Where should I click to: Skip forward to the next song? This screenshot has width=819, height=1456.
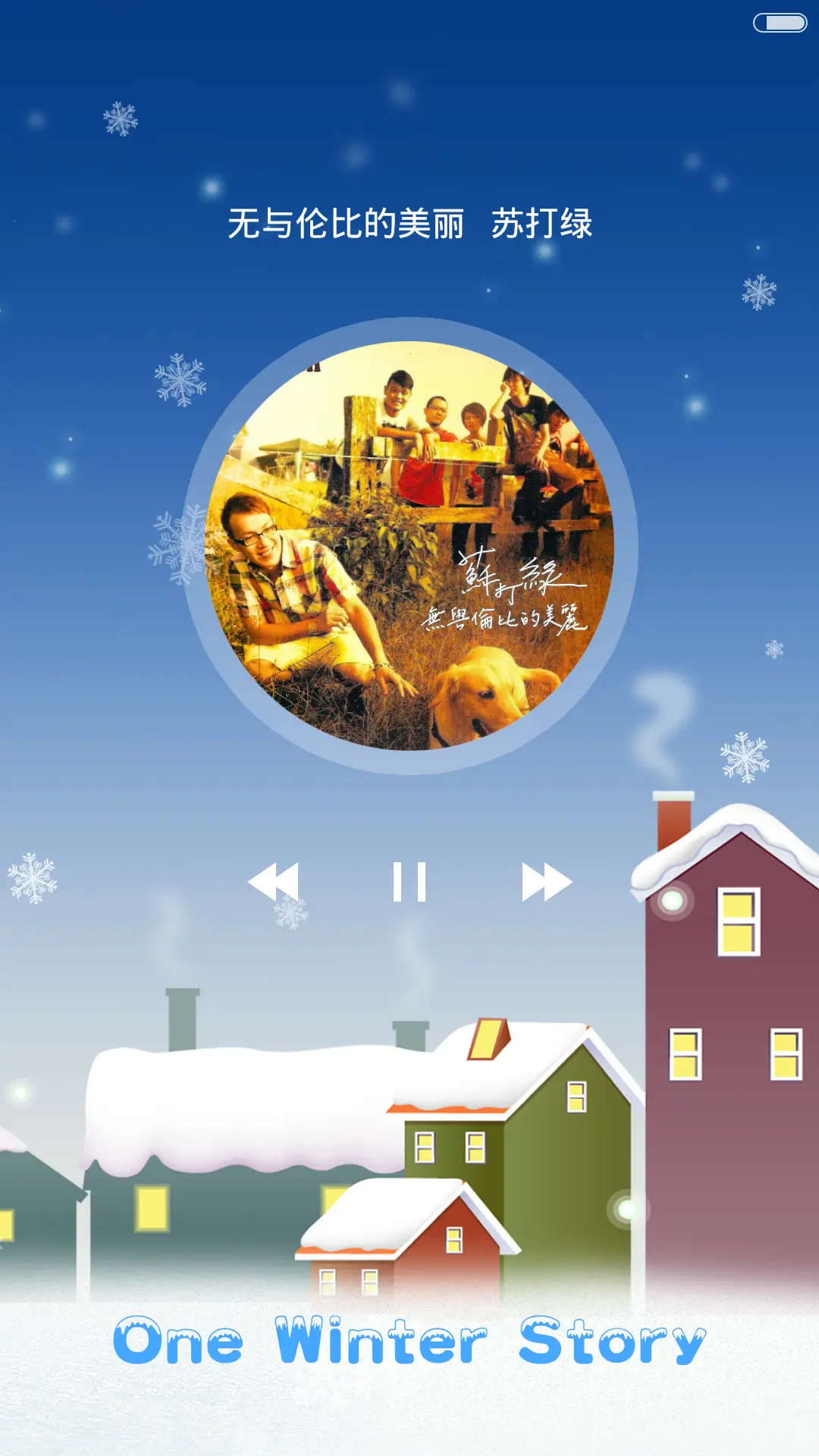(x=546, y=882)
